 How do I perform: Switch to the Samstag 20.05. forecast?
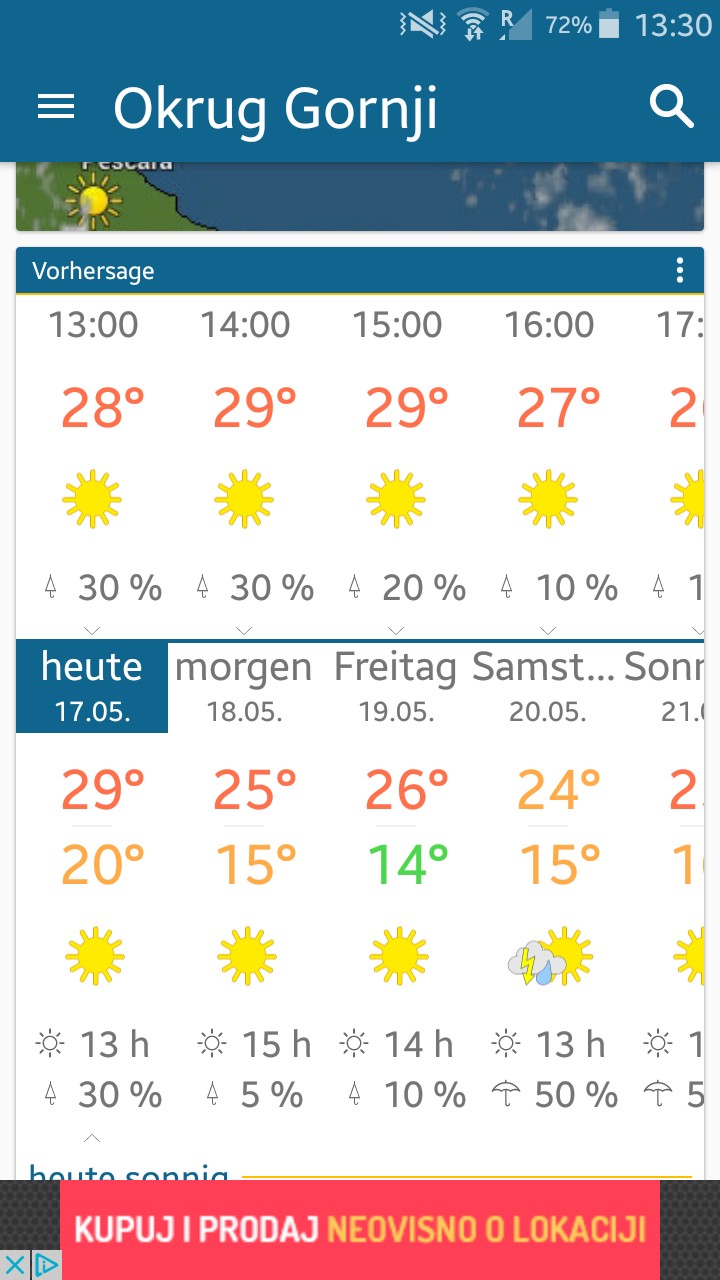pyautogui.click(x=545, y=686)
